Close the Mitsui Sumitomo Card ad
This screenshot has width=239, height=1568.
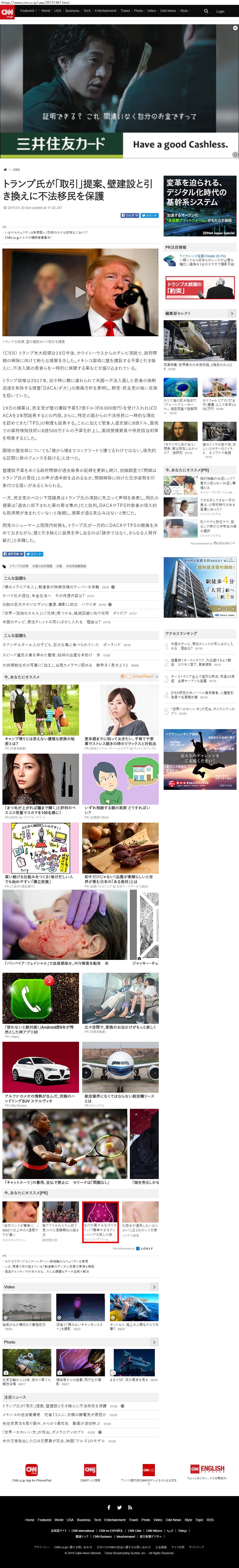click(x=235, y=28)
